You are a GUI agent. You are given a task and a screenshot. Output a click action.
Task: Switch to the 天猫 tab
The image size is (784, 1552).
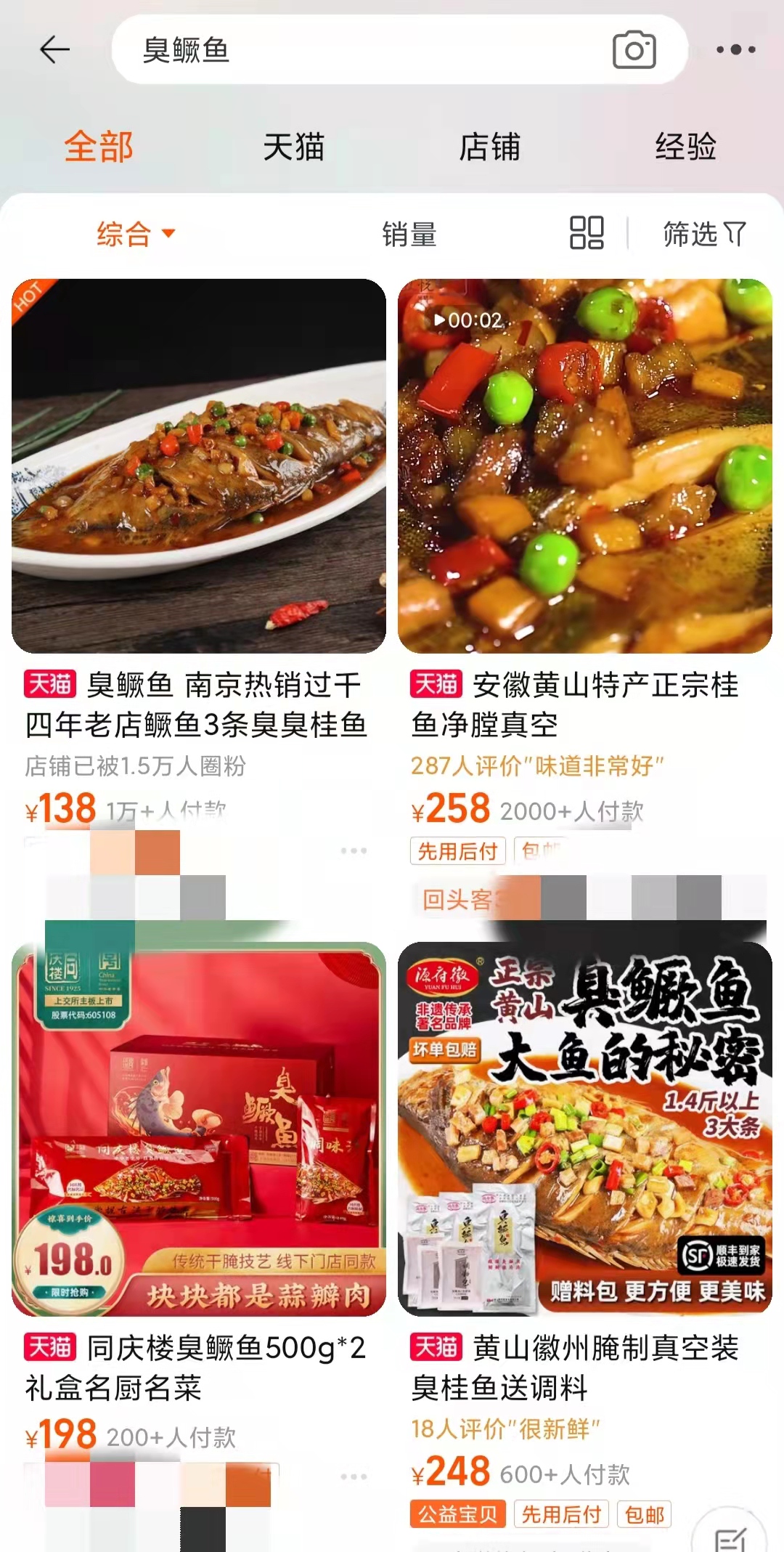click(x=293, y=147)
